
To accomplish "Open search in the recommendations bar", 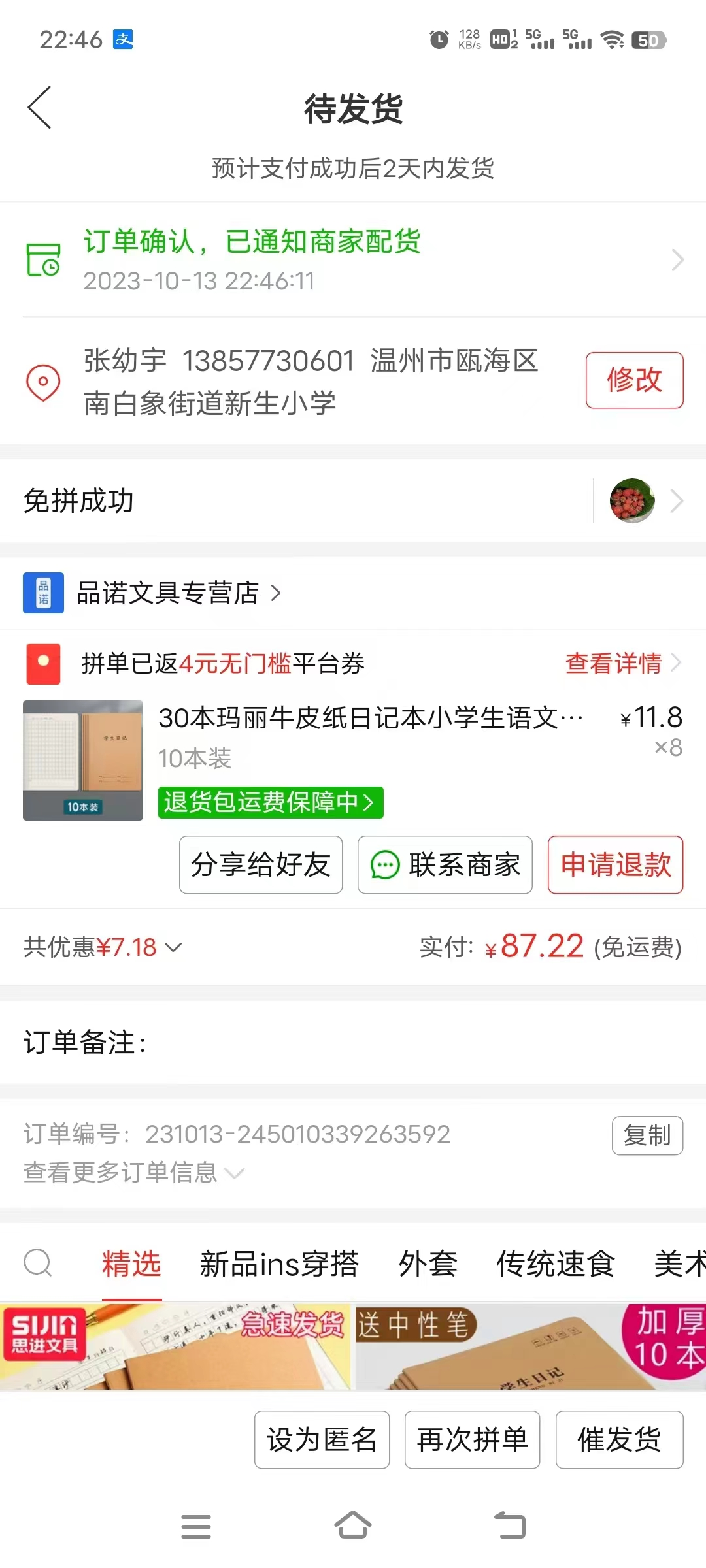I will (38, 1263).
